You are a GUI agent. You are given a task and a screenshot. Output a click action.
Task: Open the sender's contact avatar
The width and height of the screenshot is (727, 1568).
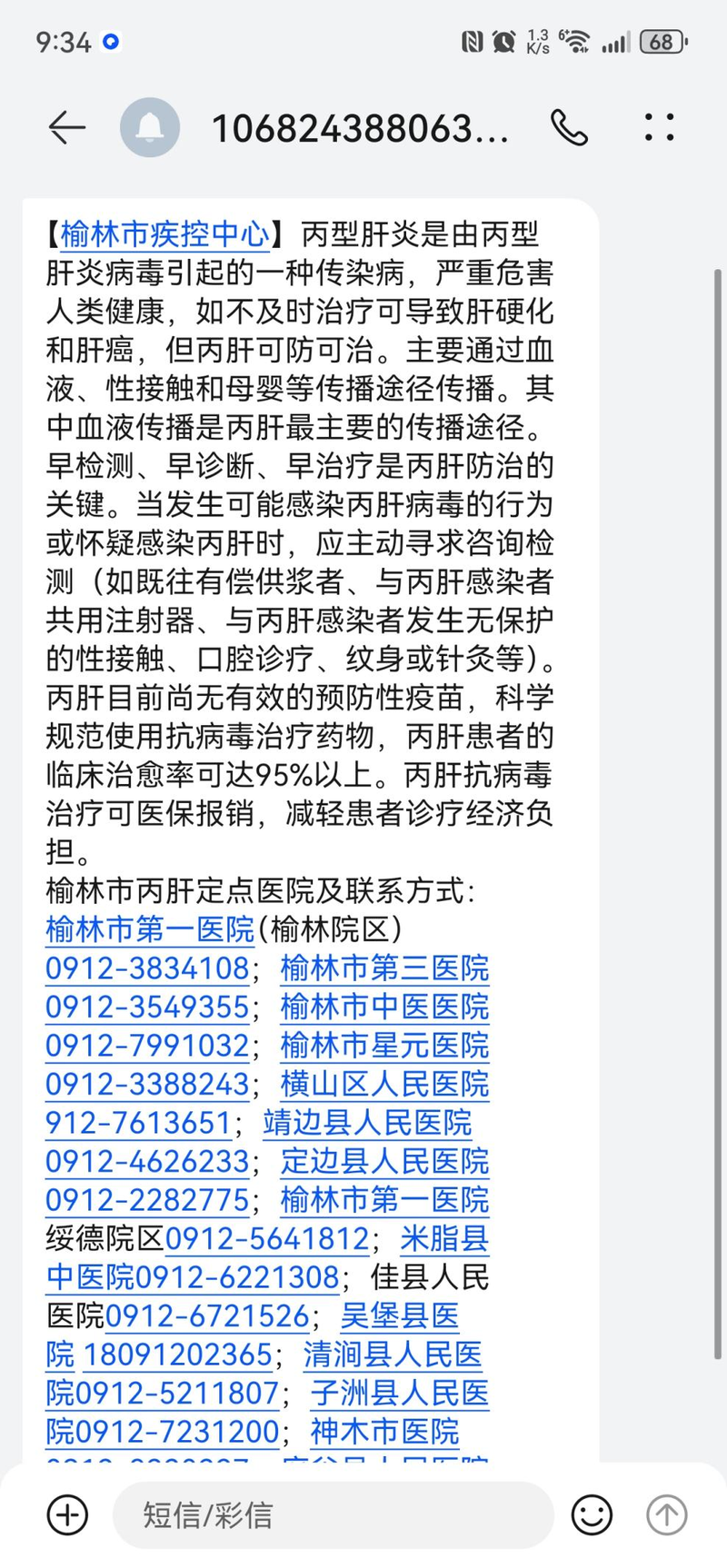pos(150,128)
